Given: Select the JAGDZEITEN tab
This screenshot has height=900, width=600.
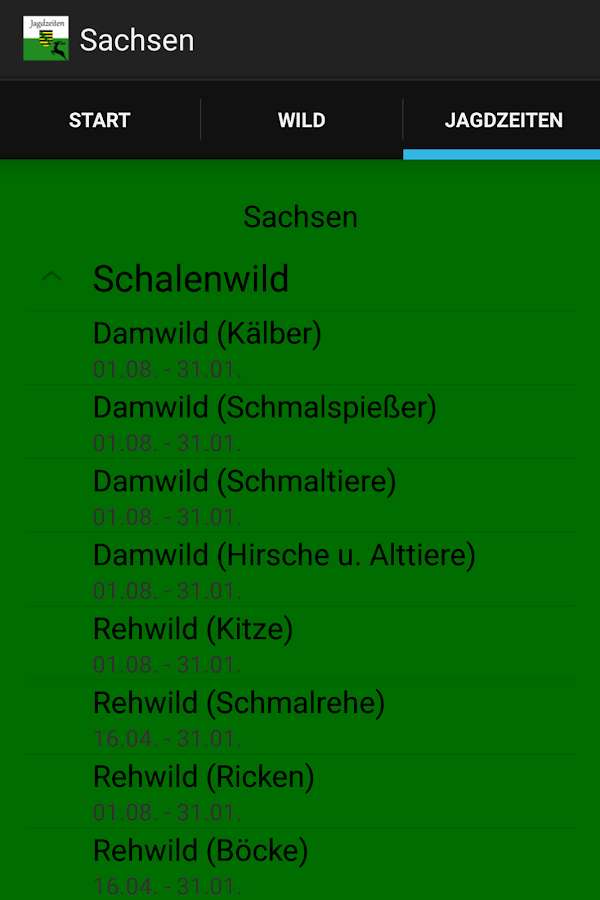Looking at the screenshot, I should tap(503, 121).
